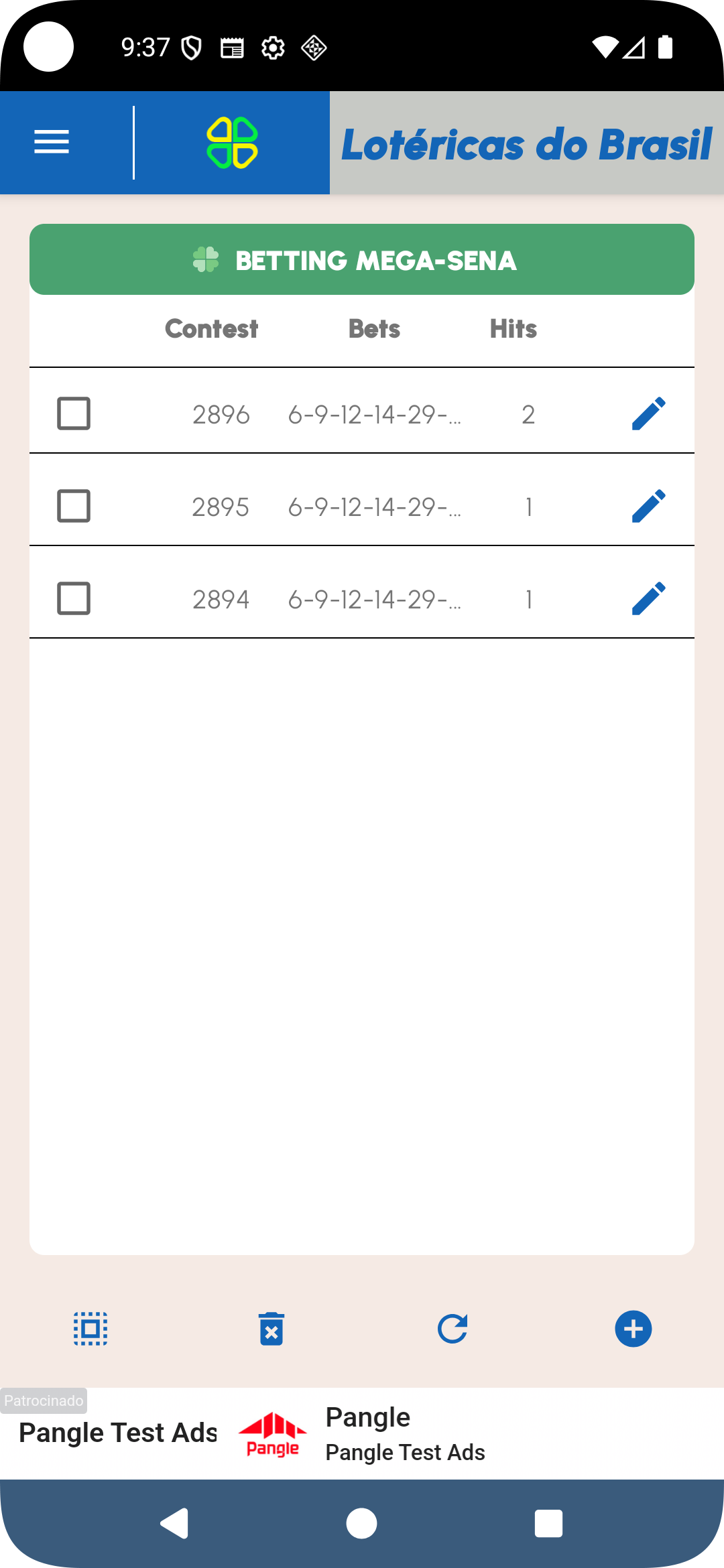This screenshot has width=724, height=1568.
Task: Tap the four-leaf clover icon in the header
Action: (x=232, y=143)
